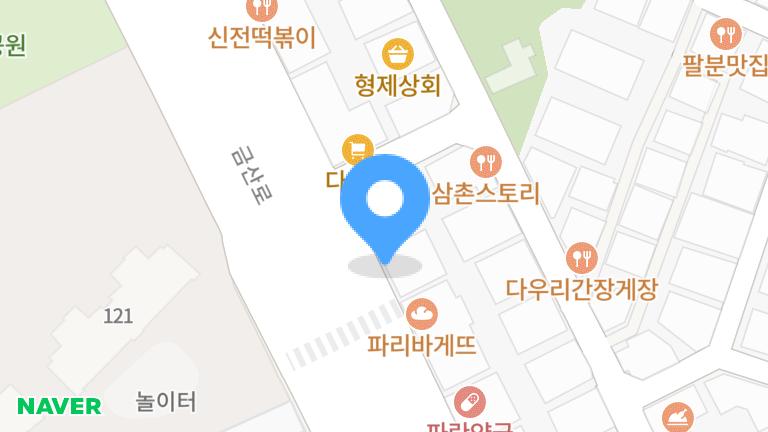This screenshot has width=768, height=432.
Task: Open the 팔분맛집 restaurant marker
Action: coord(727,33)
